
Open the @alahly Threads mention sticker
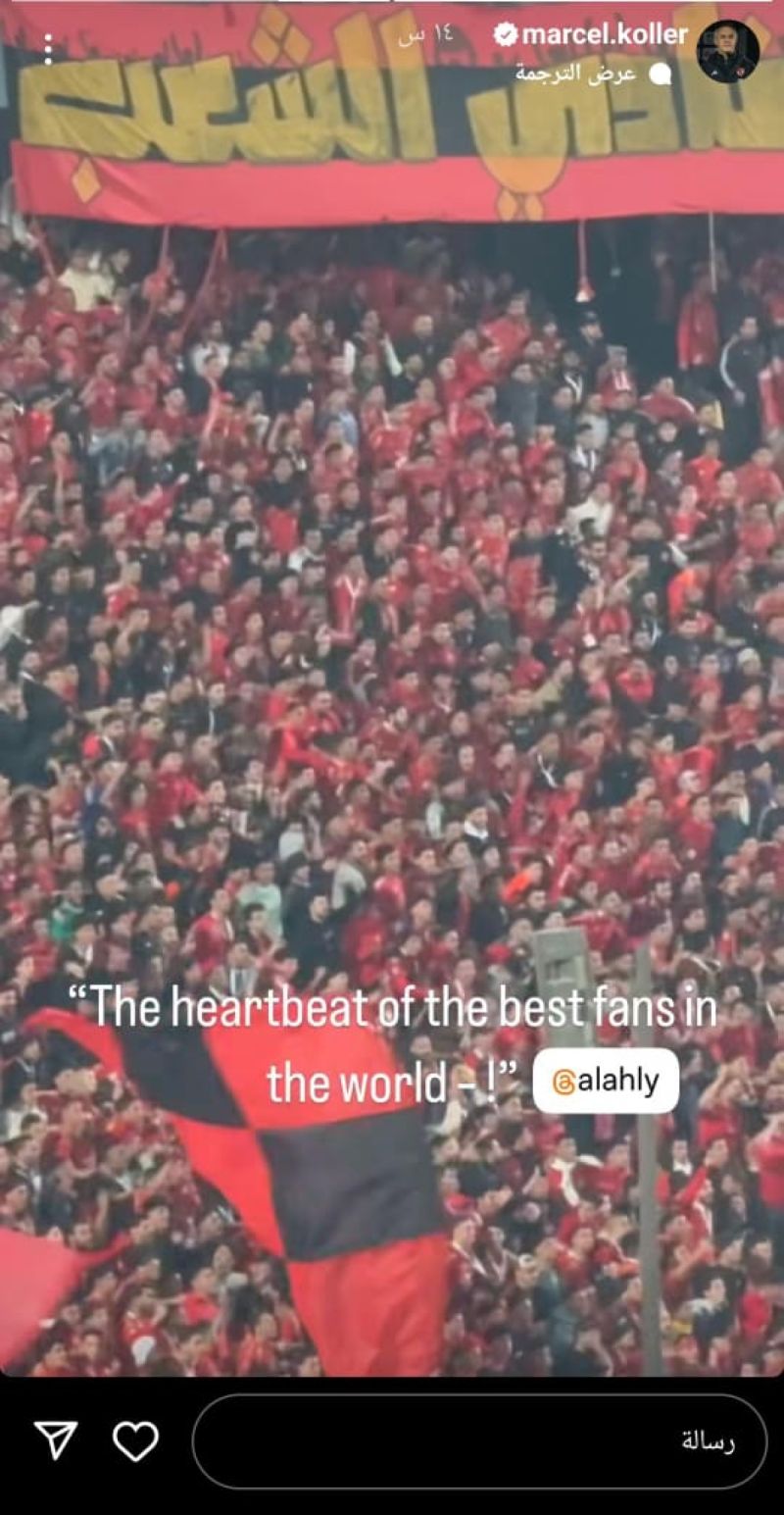[606, 1082]
